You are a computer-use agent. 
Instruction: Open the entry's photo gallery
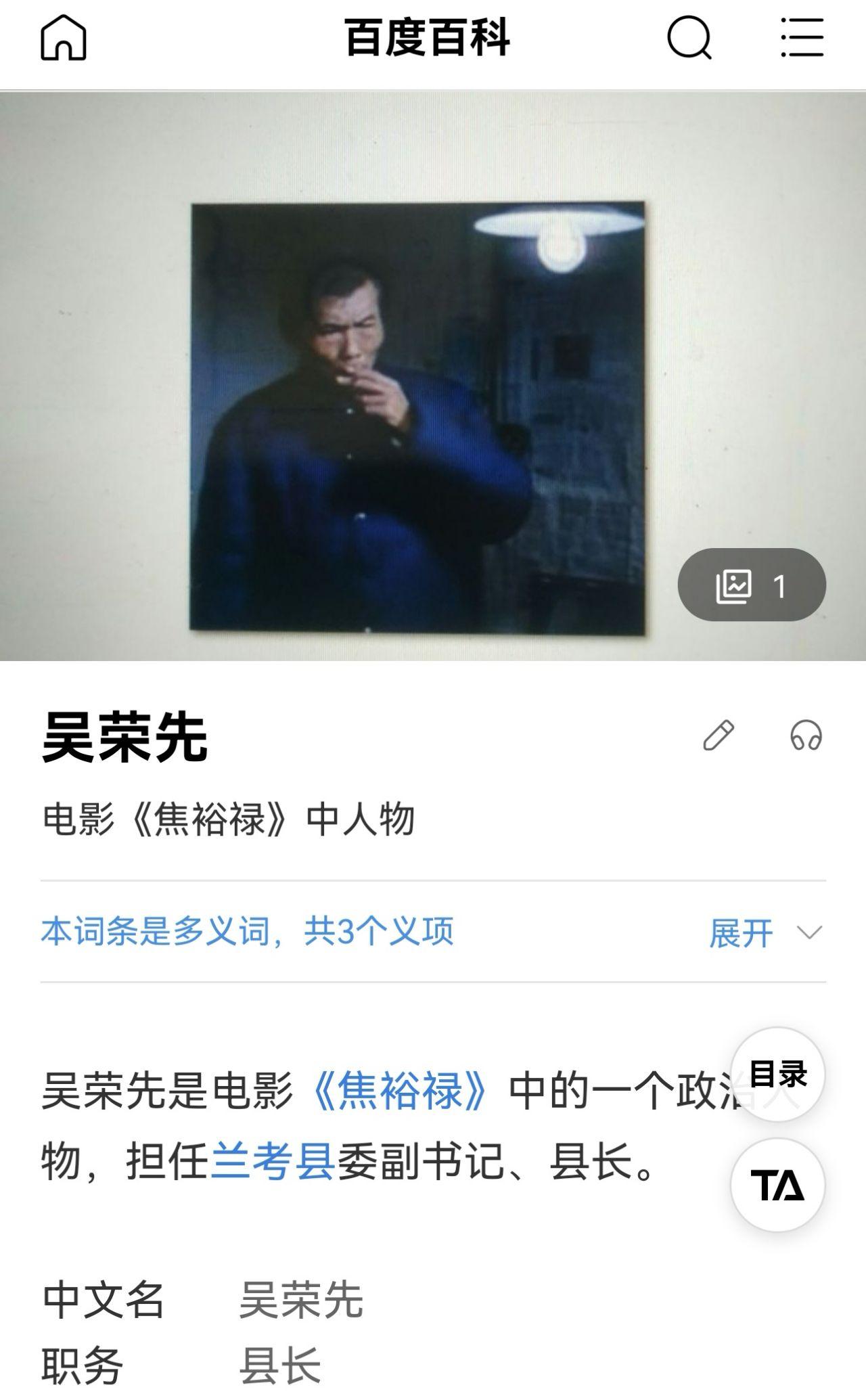pyautogui.click(x=752, y=585)
